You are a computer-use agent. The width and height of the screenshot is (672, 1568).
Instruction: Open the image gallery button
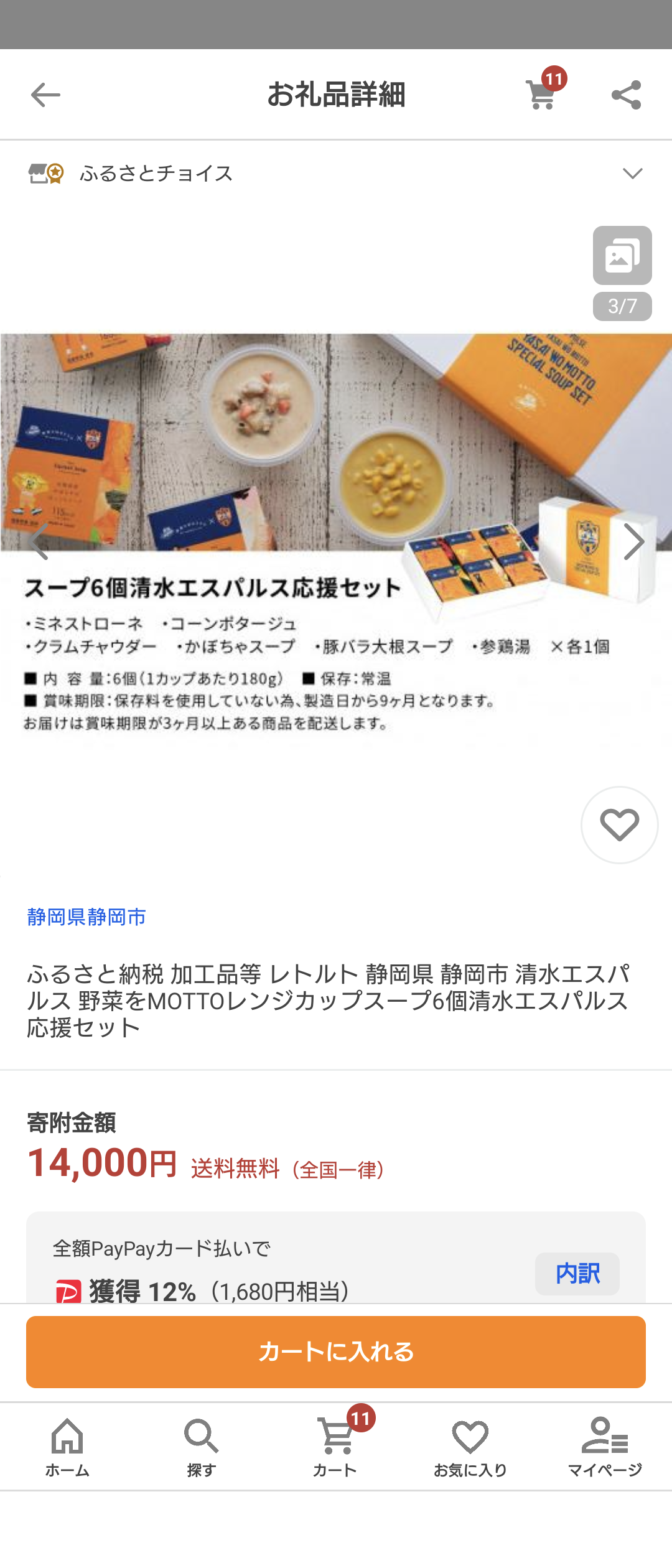click(x=622, y=256)
